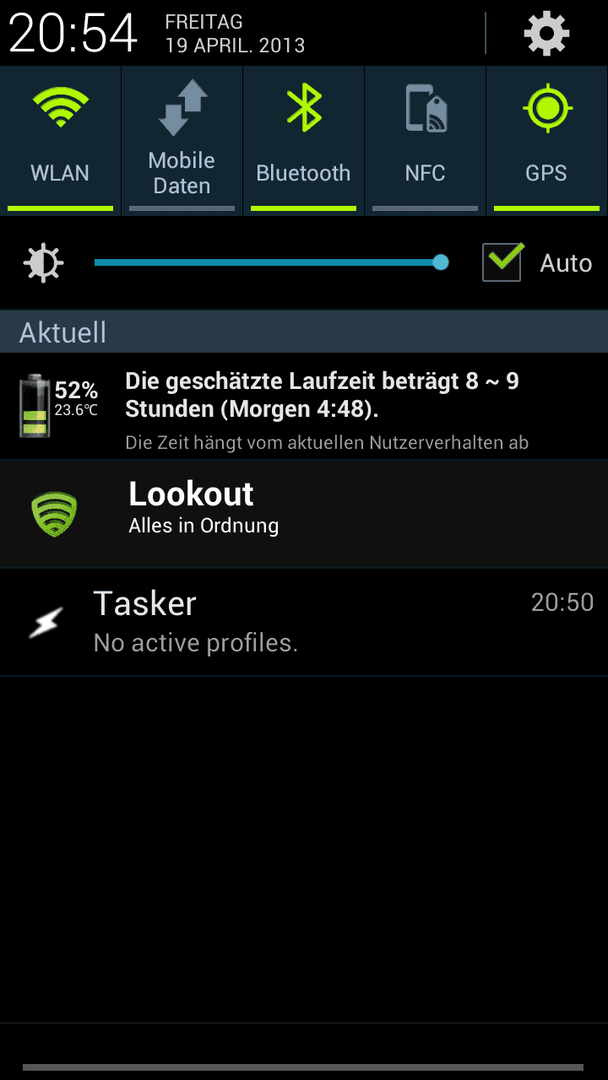608x1080 pixels.
Task: Open the Lookout notification
Action: click(304, 515)
